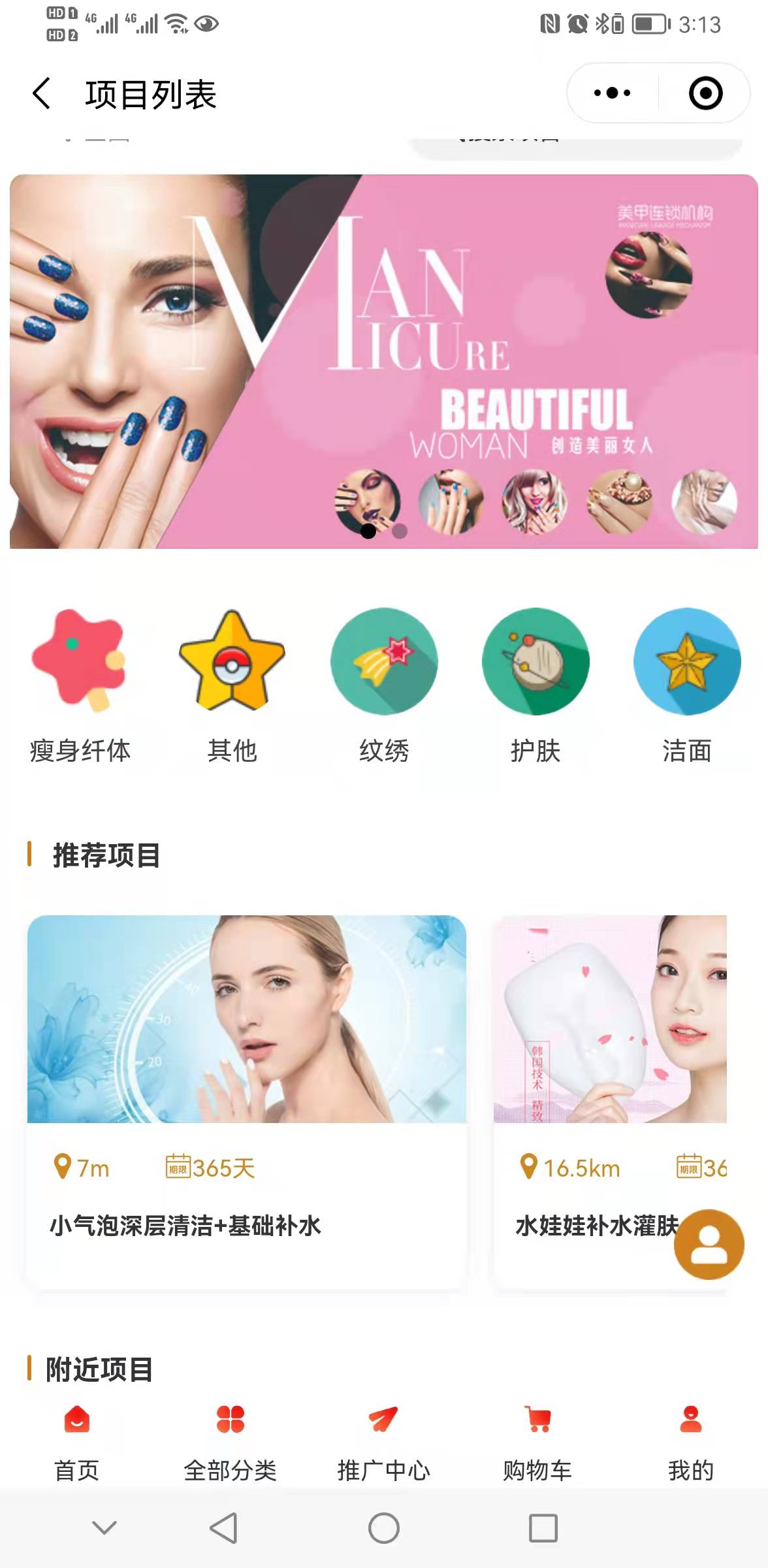Screen dimensions: 768x1568
Task: Close the mini program with the circle button
Action: [705, 93]
